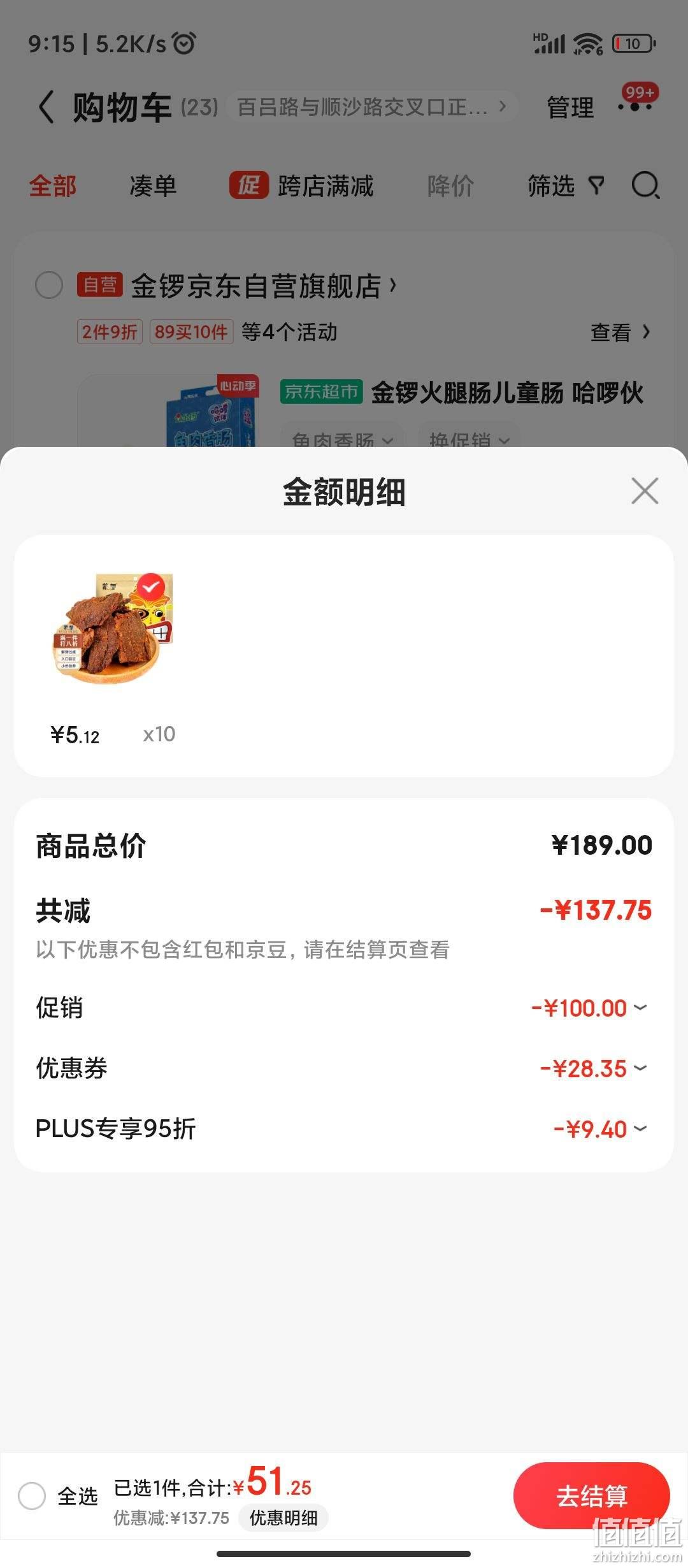
Task: Close the 金额明细 panel
Action: [645, 491]
